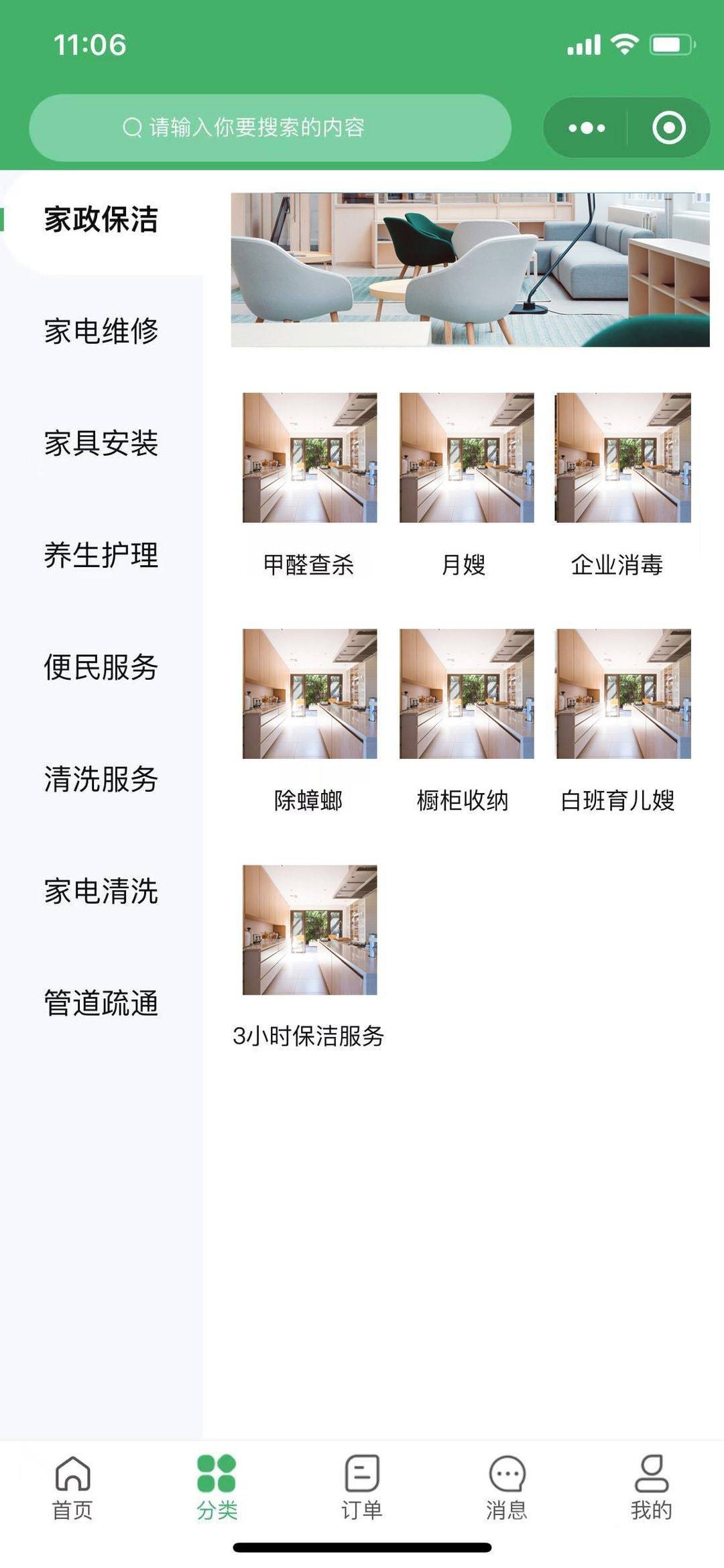This screenshot has width=724, height=1568.
Task: Select the 家电维修 category
Action: [x=101, y=331]
